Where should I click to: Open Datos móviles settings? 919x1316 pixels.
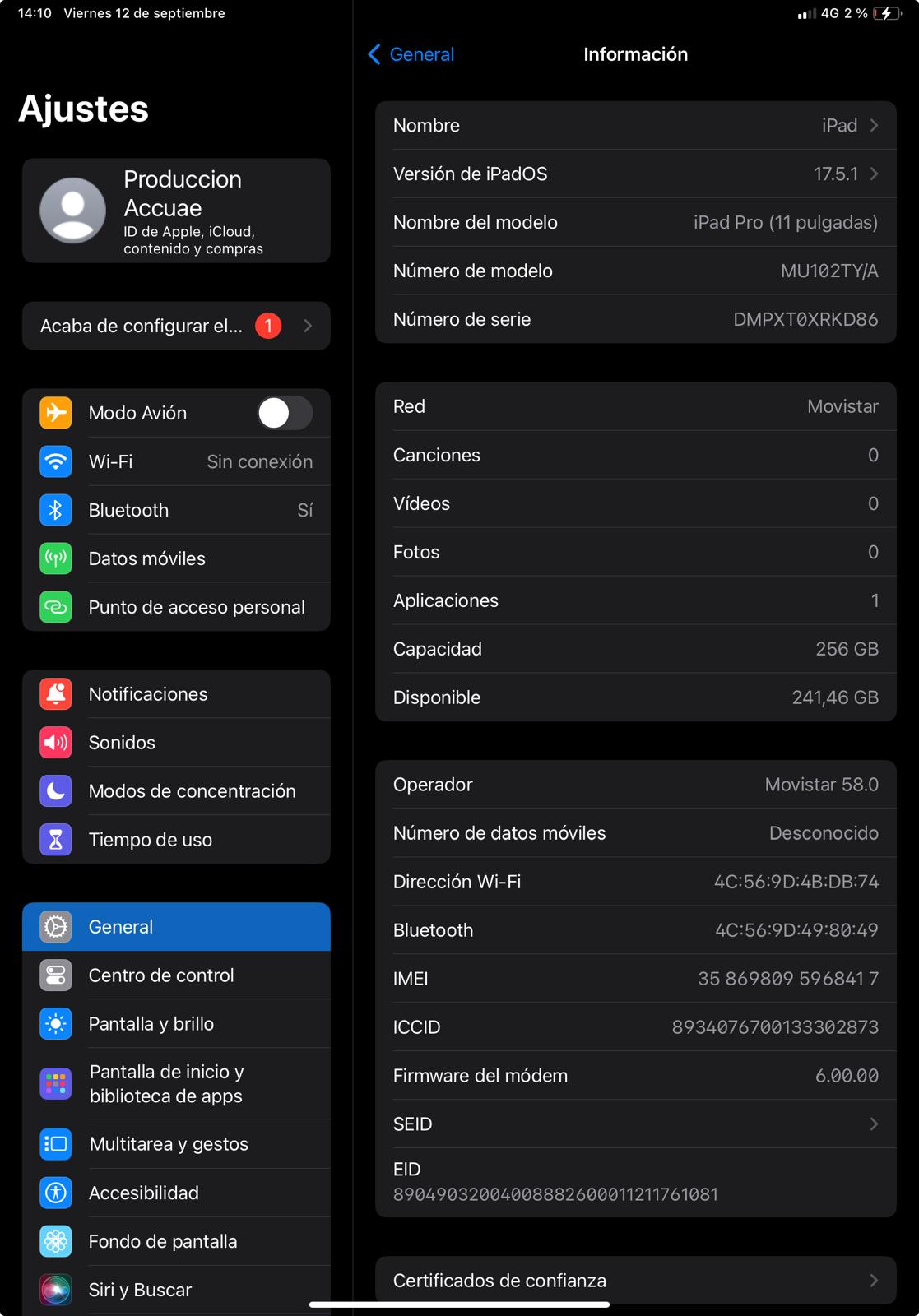(176, 559)
